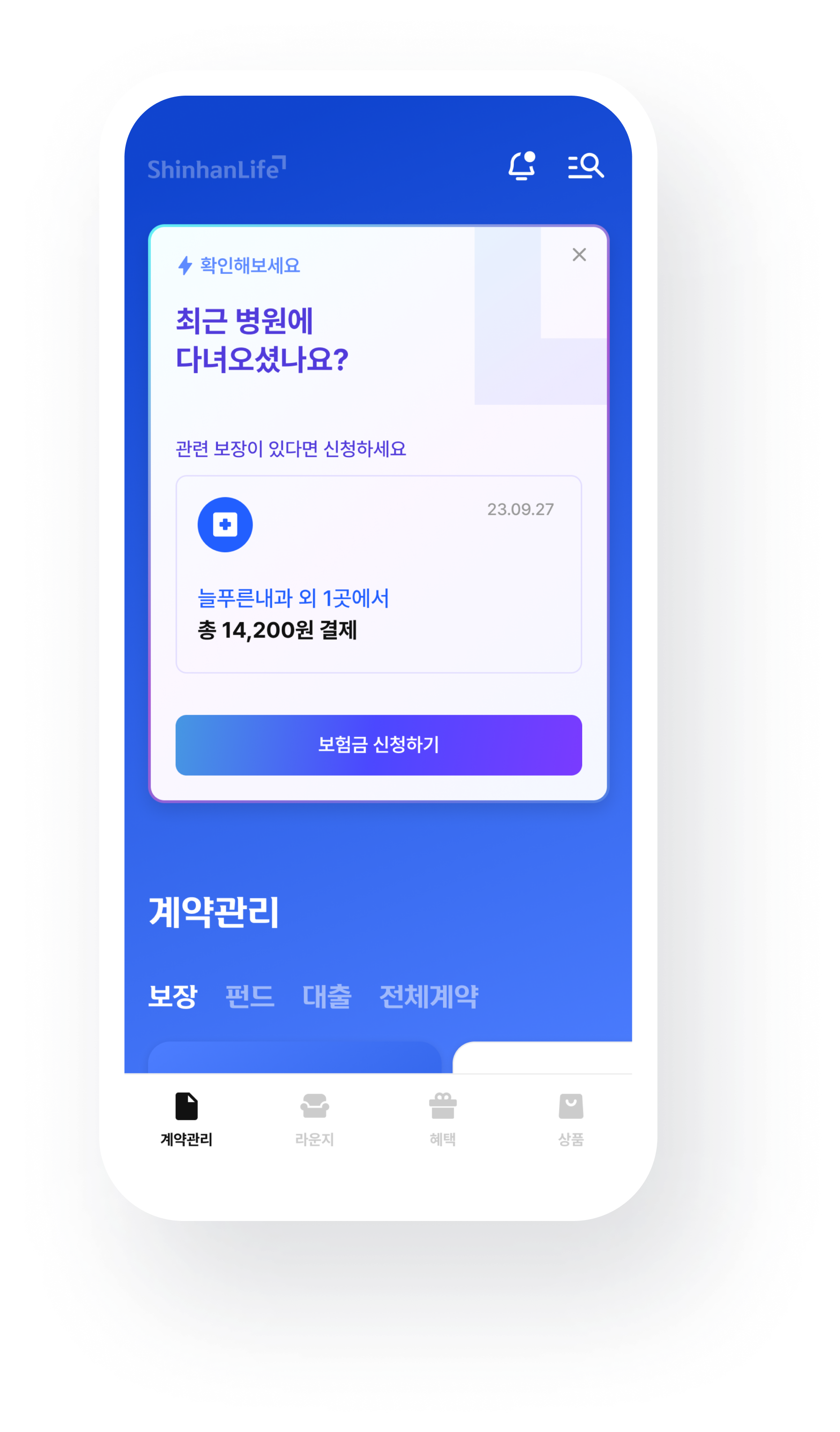Tap the 보험금 신청하기 button
The height and width of the screenshot is (1432, 840).
378,745
